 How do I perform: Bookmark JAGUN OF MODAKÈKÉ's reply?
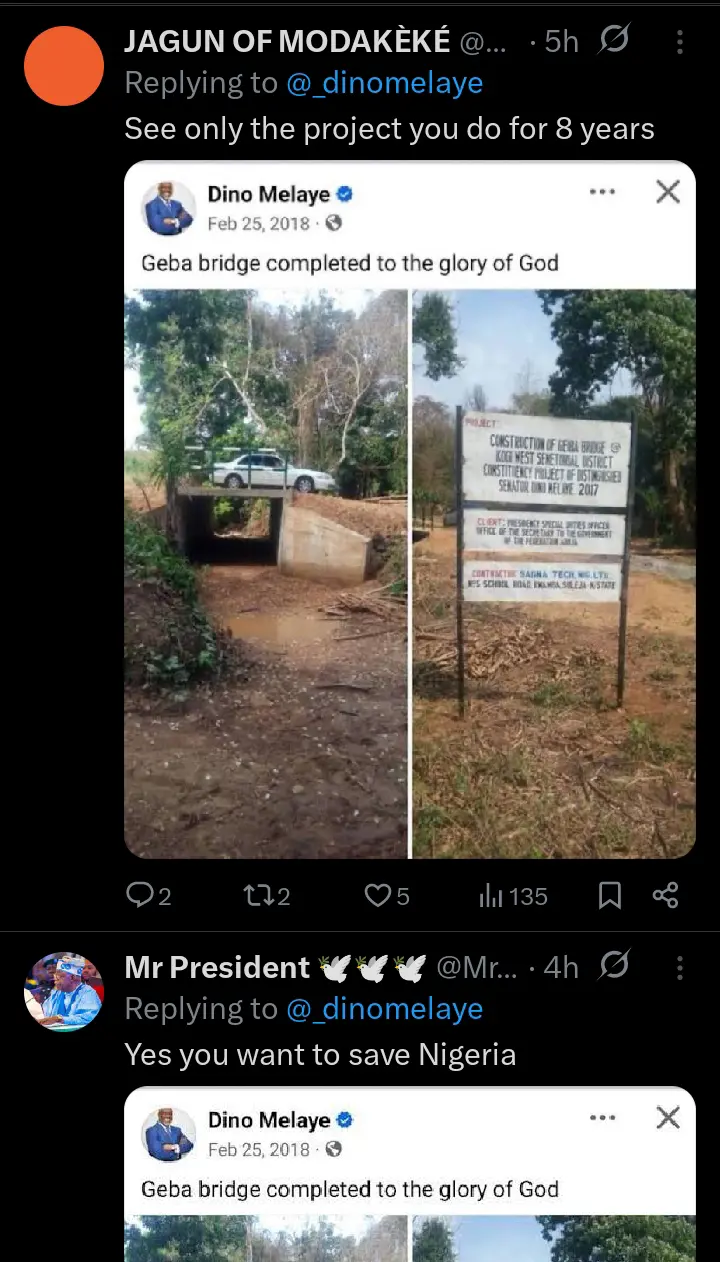click(609, 895)
